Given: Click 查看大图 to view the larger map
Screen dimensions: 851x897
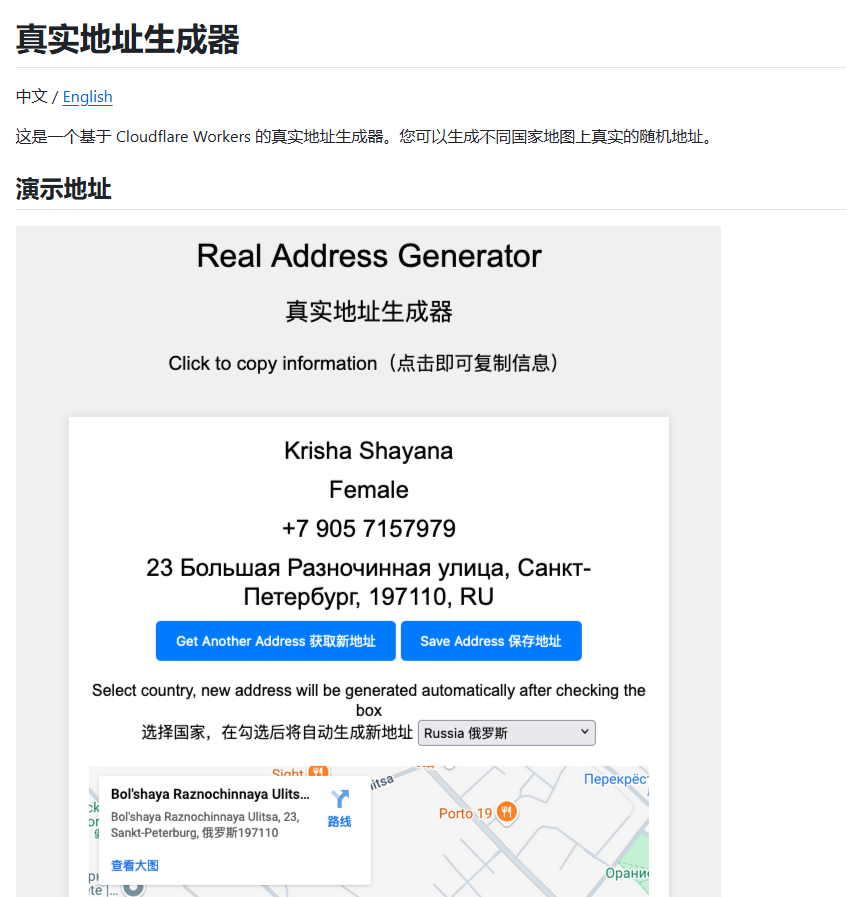Looking at the screenshot, I should 134,864.
